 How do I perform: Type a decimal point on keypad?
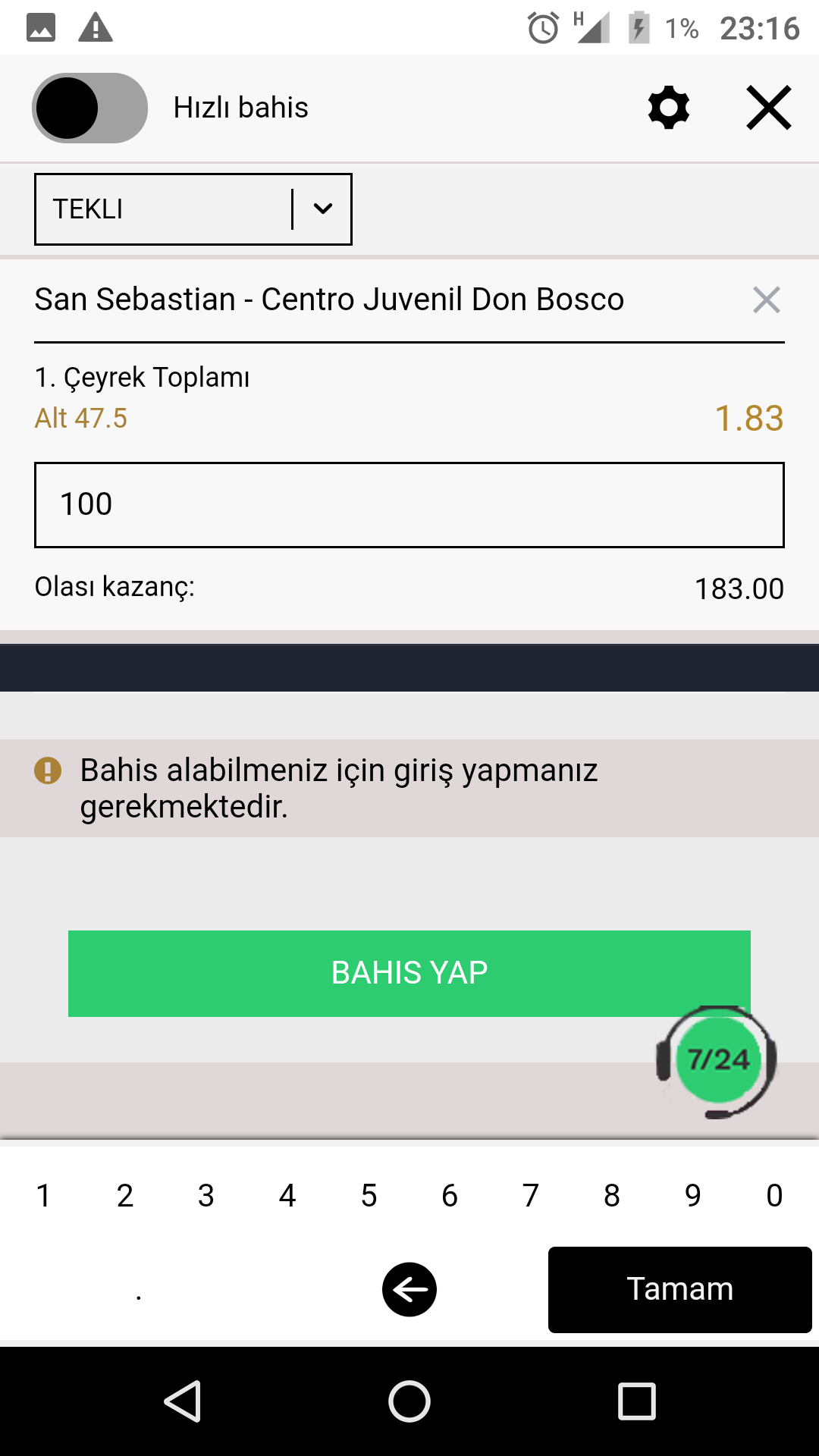(139, 1290)
